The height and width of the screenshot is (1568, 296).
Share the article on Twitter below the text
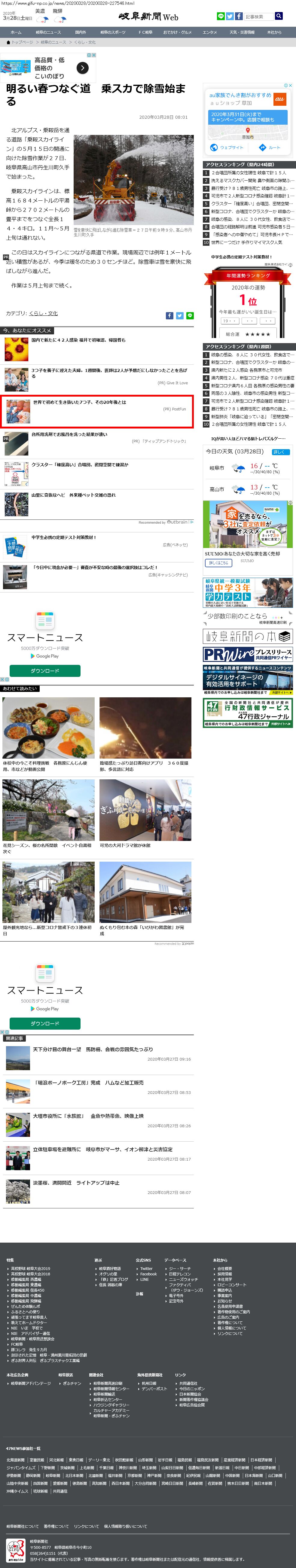[x=180, y=315]
